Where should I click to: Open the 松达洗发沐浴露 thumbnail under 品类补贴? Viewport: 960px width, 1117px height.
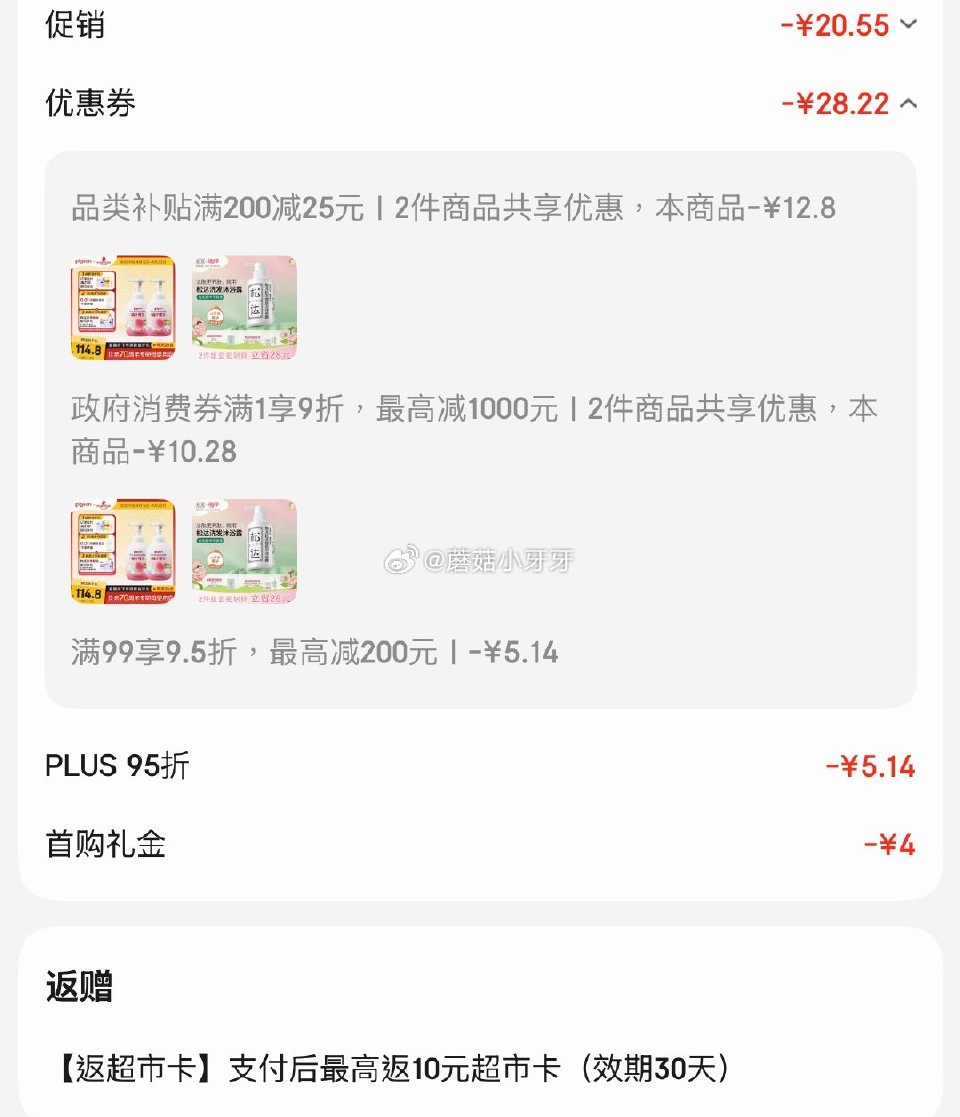point(245,308)
